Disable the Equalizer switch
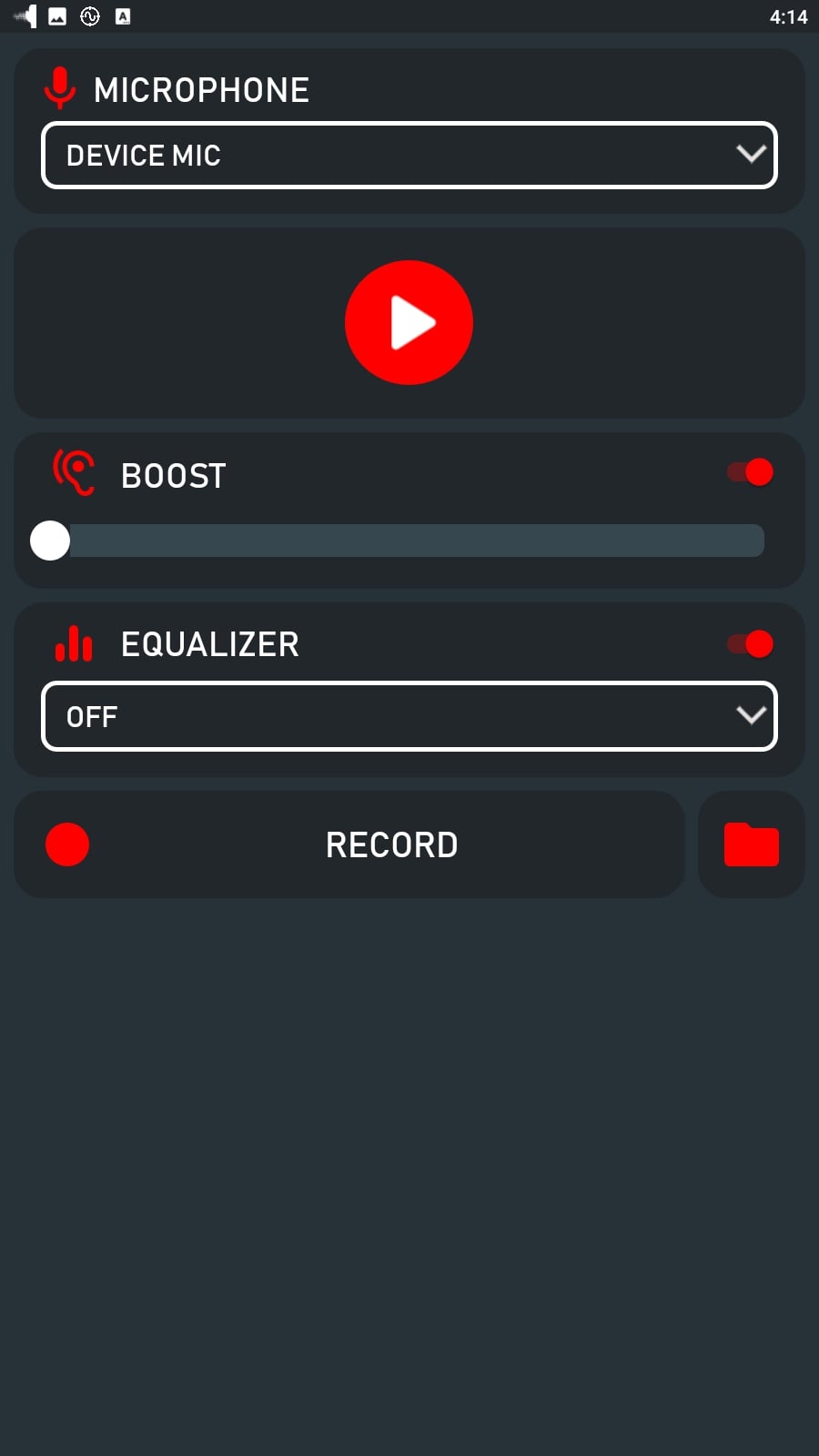 coord(750,644)
